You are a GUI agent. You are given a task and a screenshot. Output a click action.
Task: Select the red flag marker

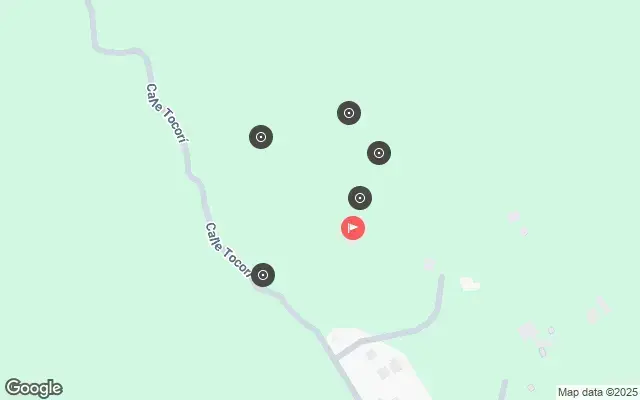[x=353, y=228]
